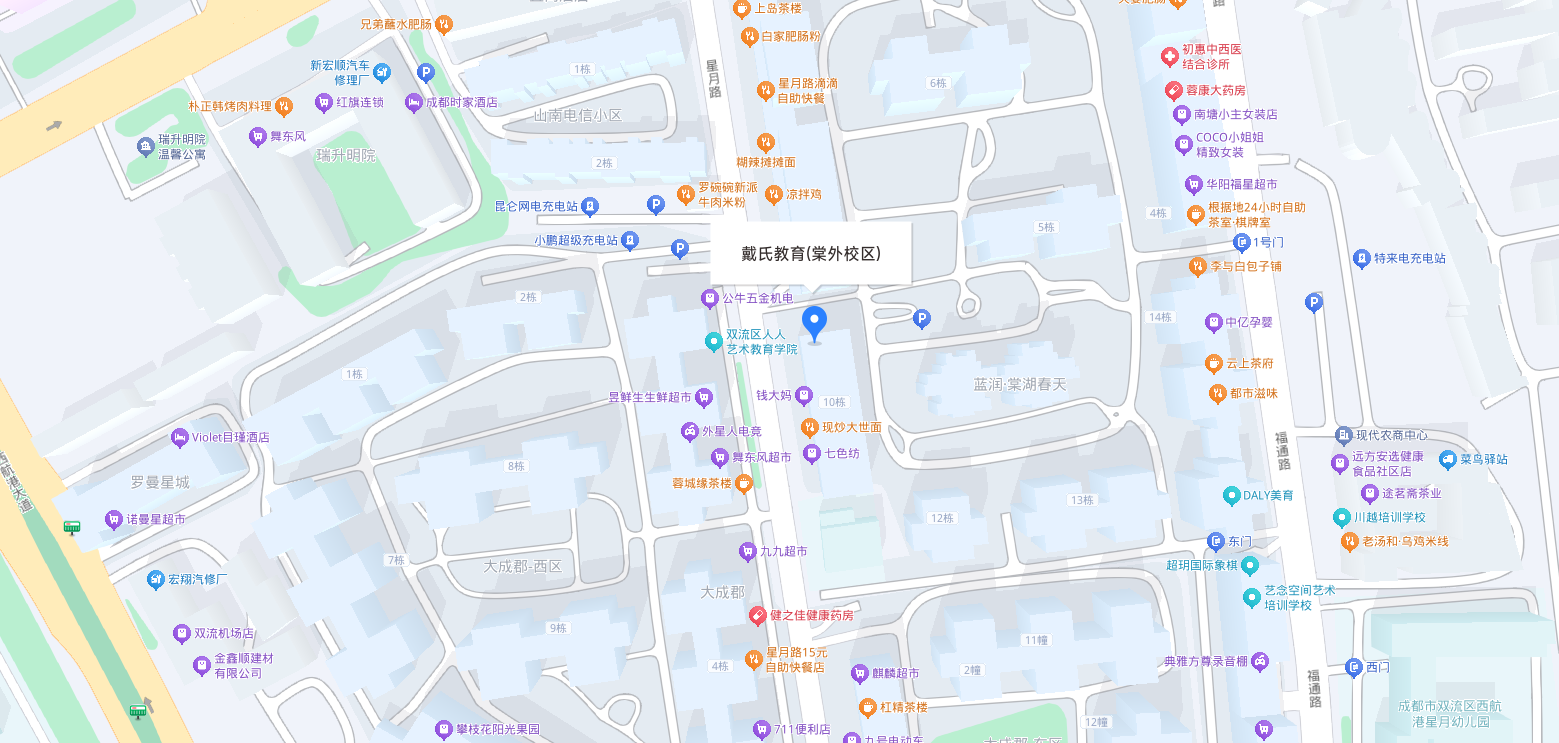The image size is (1559, 743).
Task: Tap the 小鹏超级充电站 charging station marker
Action: [x=630, y=240]
